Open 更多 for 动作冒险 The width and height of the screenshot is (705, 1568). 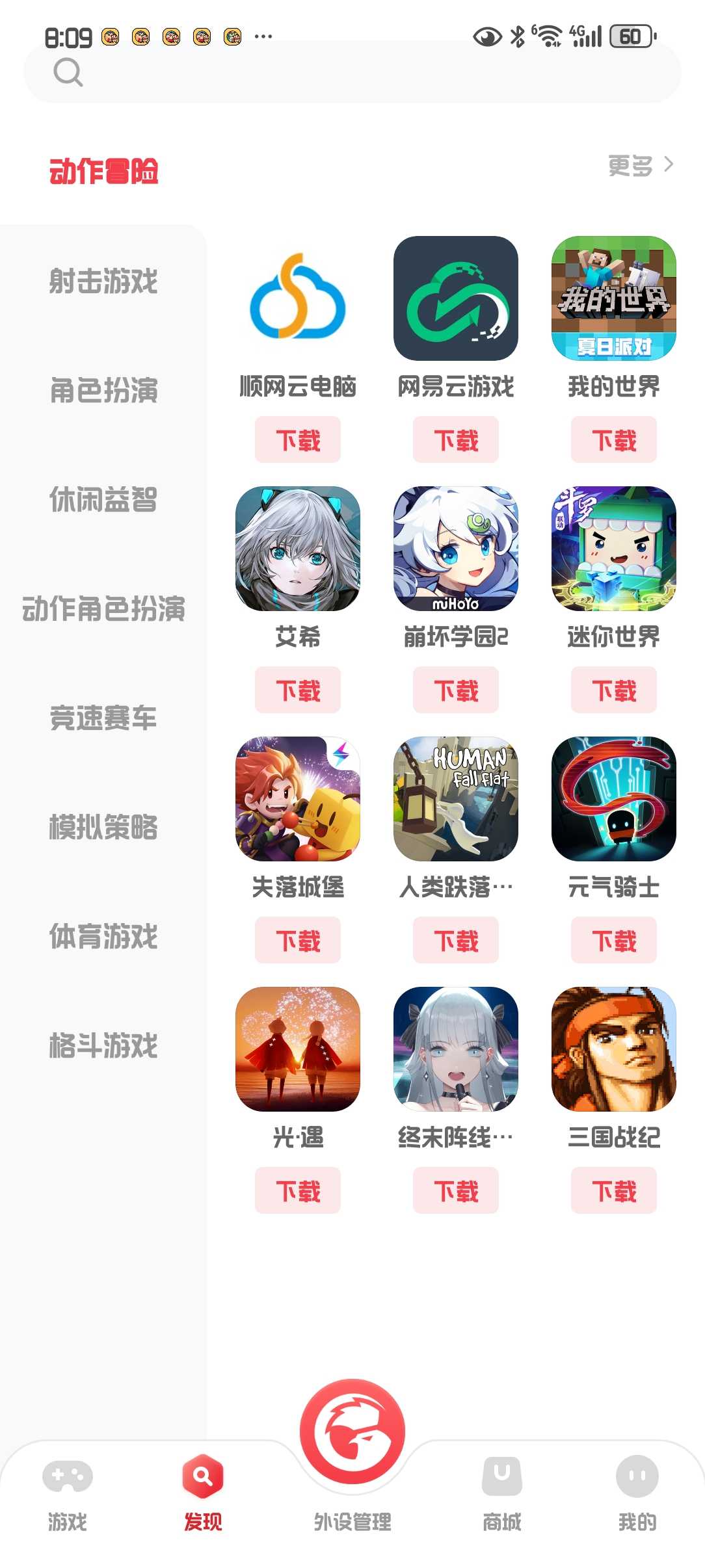641,165
